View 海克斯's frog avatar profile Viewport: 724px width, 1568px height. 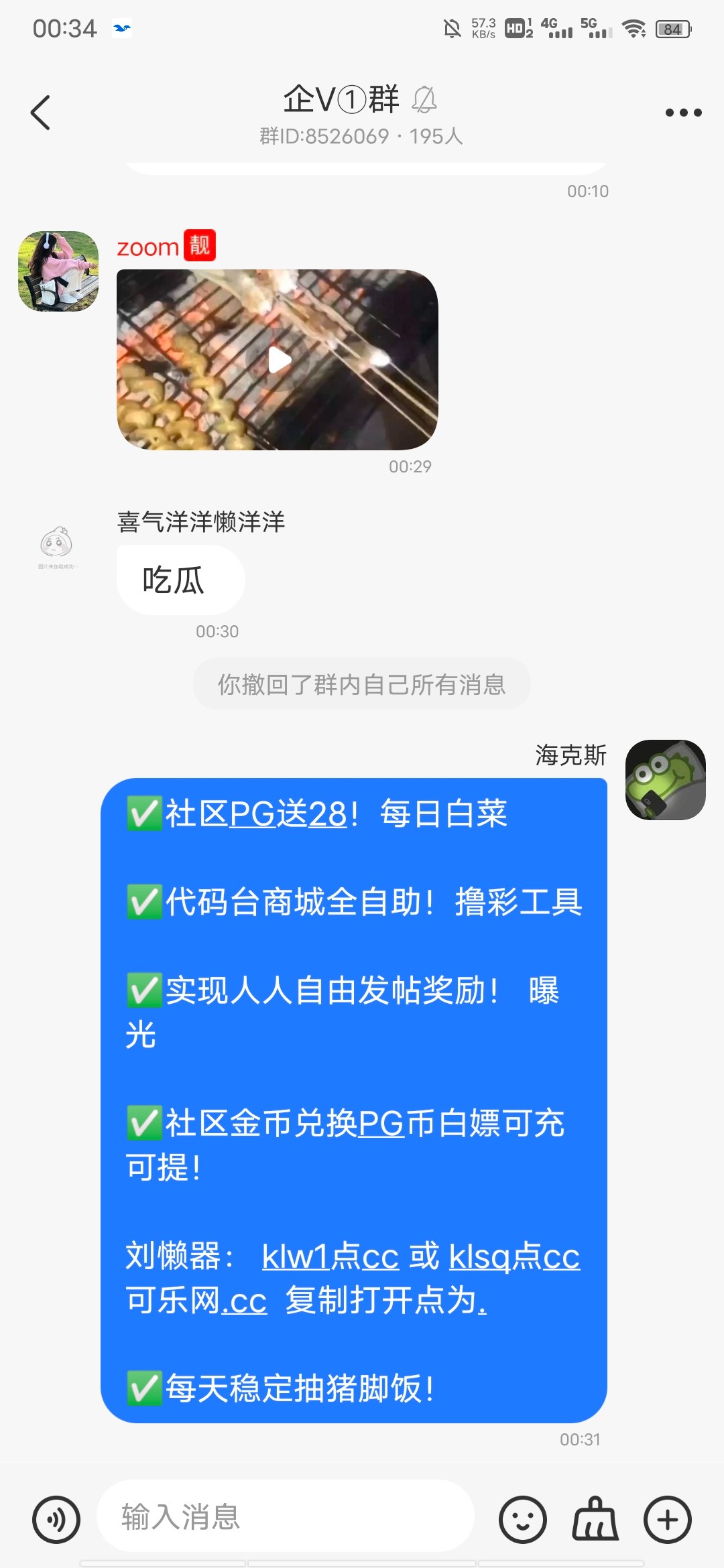click(x=665, y=780)
